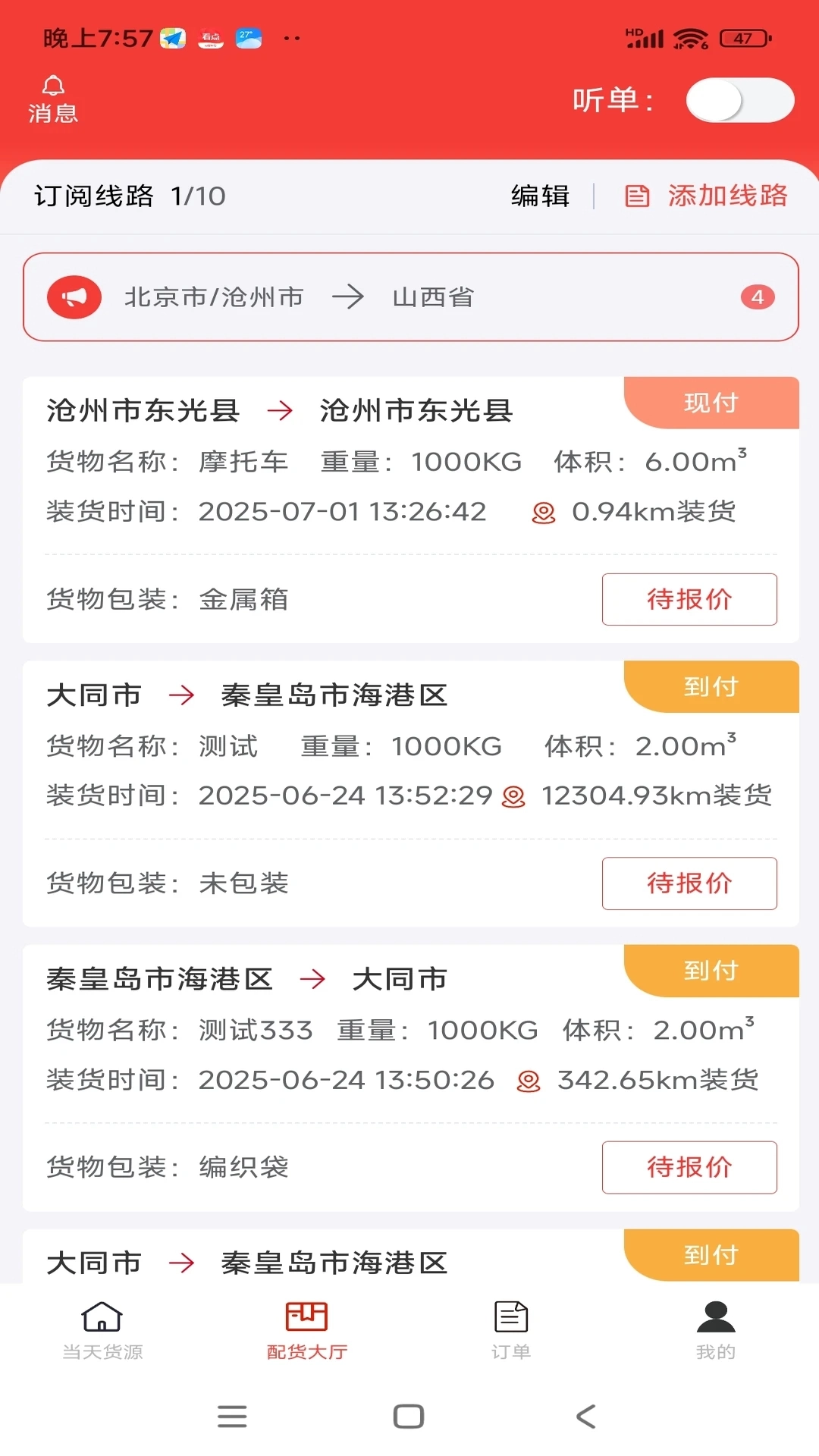819x1456 pixels.
Task: Switch to the 当天货源 tab
Action: tap(102, 1331)
